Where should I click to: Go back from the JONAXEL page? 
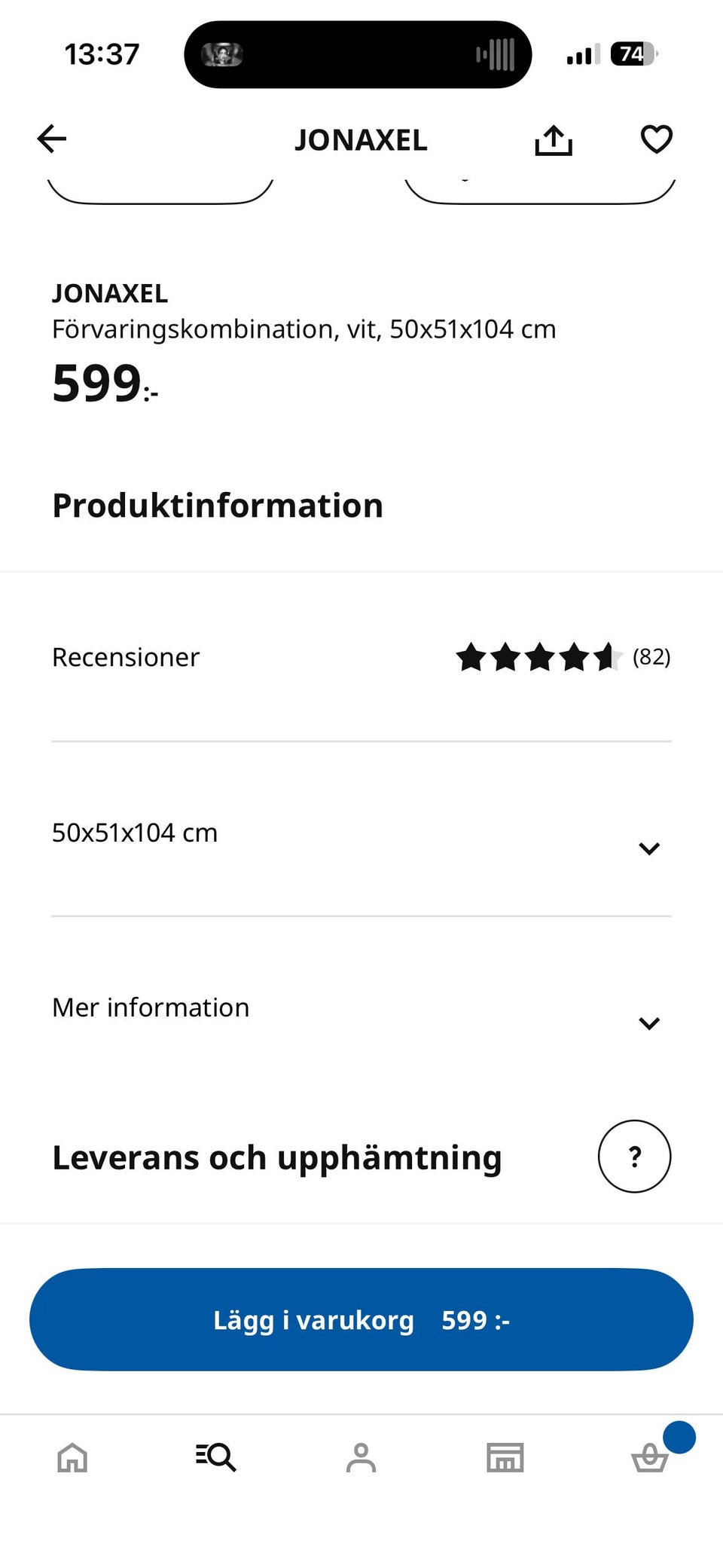coord(52,139)
